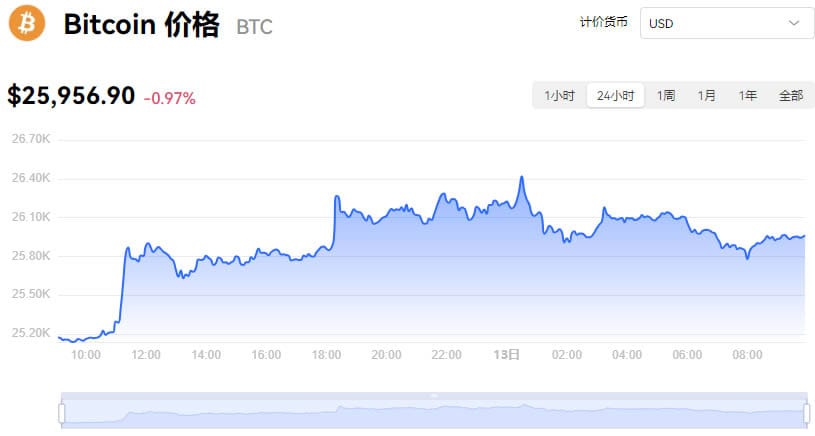
Task: Tap the right handle of range slider
Action: click(807, 413)
